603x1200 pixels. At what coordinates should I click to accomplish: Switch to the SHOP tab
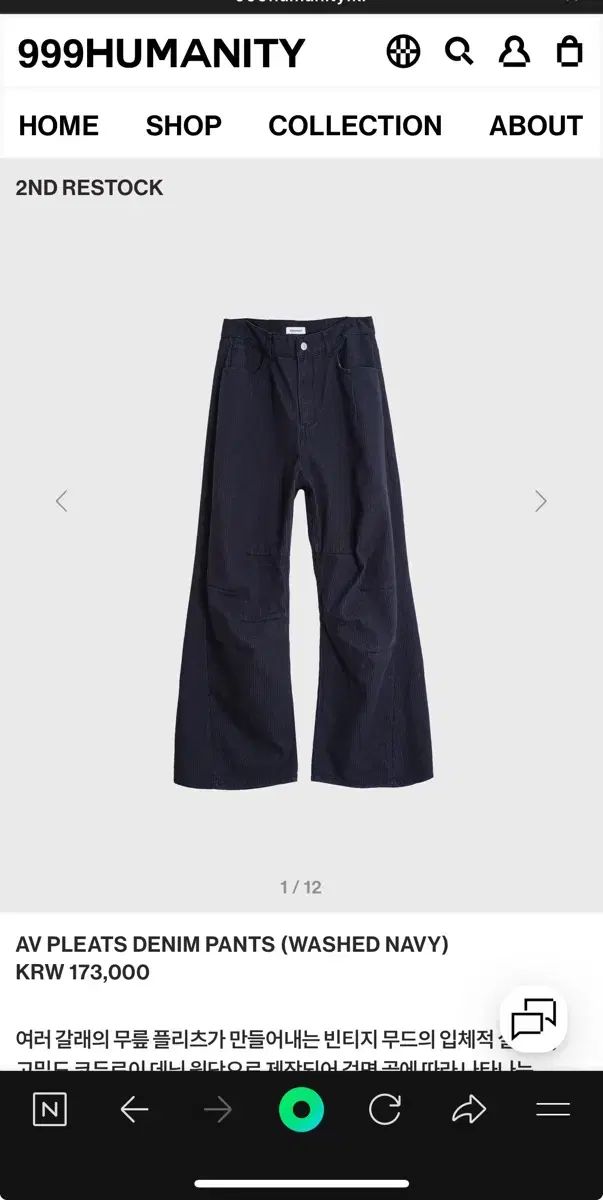(x=184, y=126)
